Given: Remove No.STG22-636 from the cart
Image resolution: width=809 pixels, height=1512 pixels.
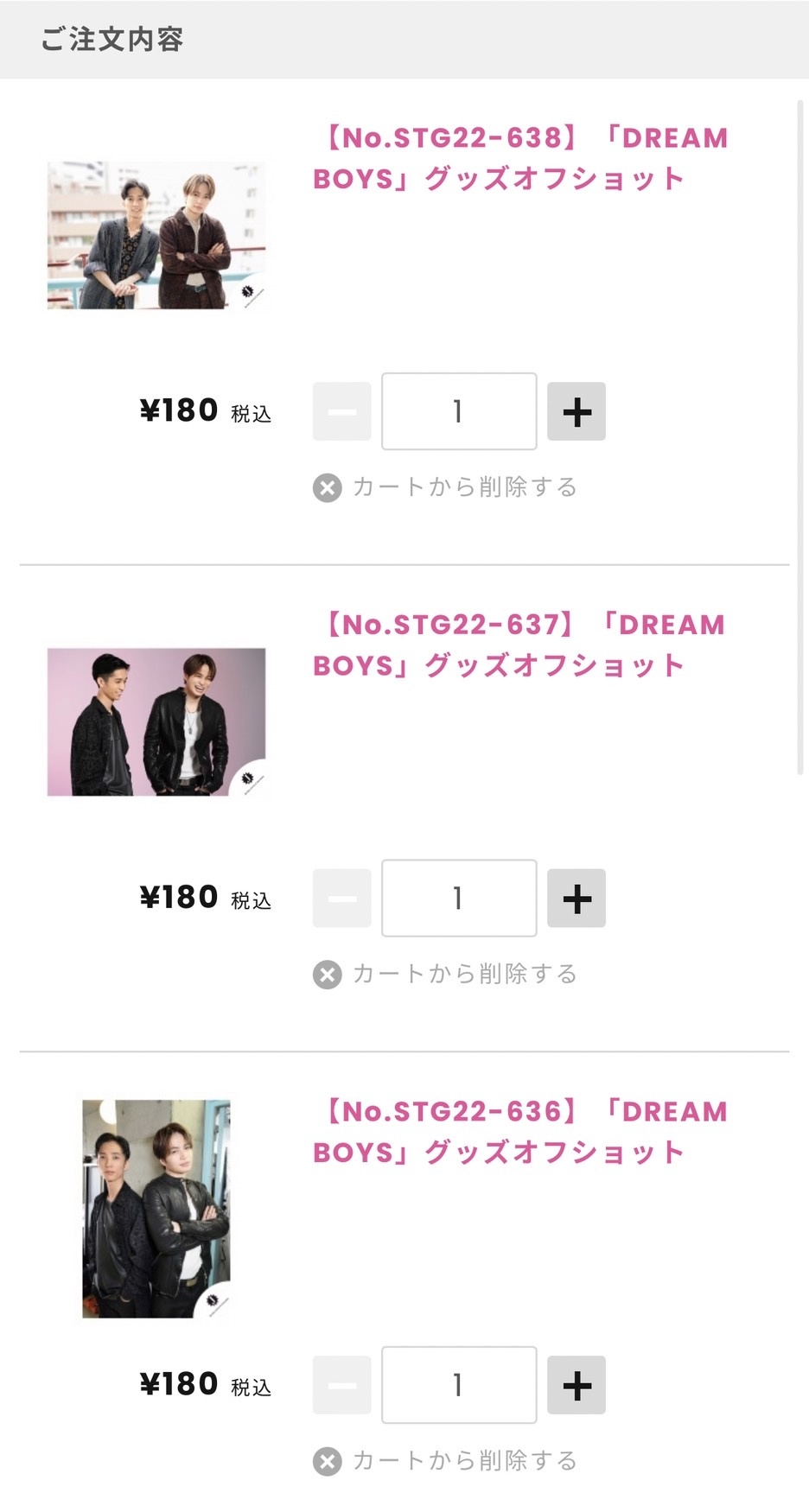Looking at the screenshot, I should point(445,1461).
